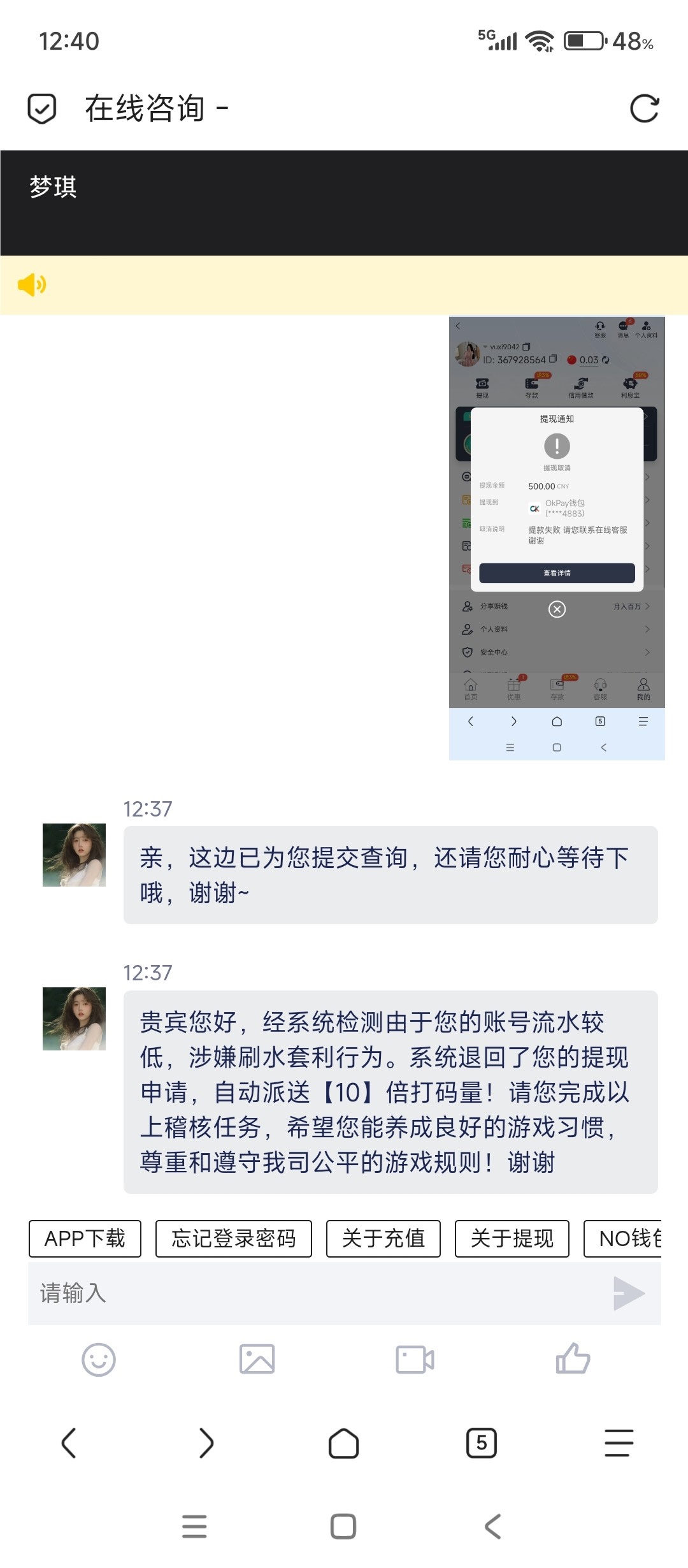Send the typed message
Screen dimensions: 688x1568
tap(629, 1293)
